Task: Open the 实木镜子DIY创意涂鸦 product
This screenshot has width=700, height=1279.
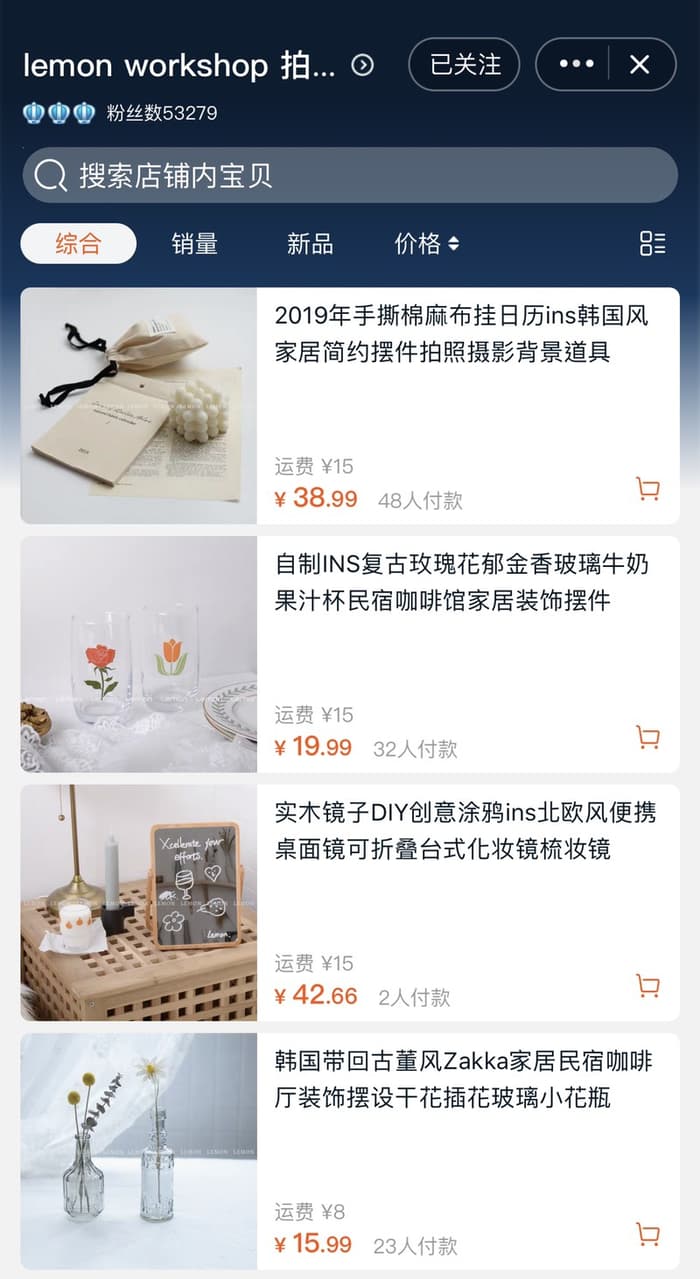Action: 350,903
